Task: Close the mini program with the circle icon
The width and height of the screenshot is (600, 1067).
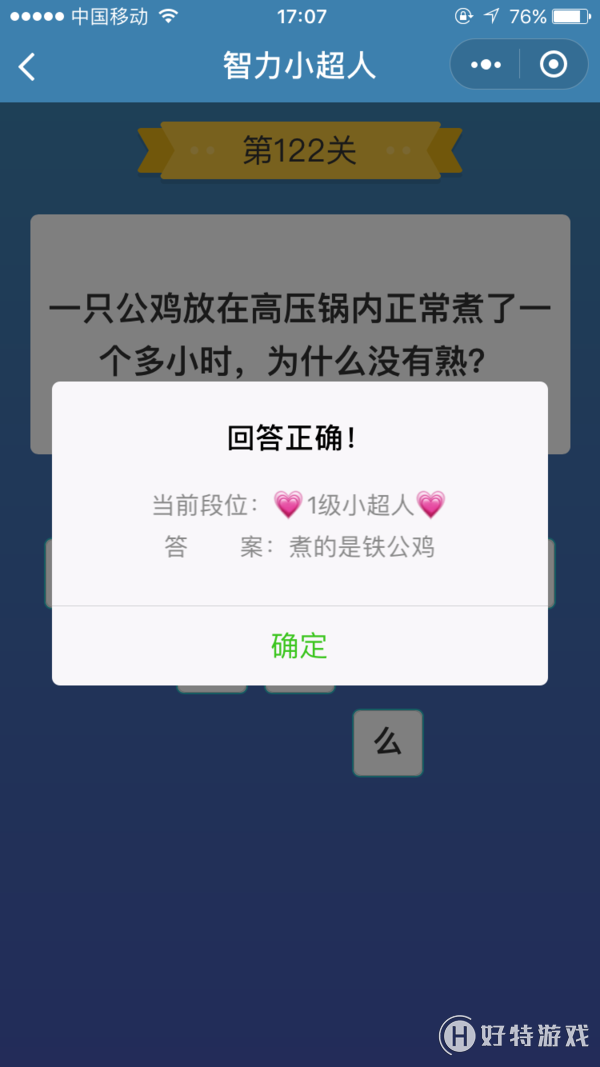Action: (553, 65)
